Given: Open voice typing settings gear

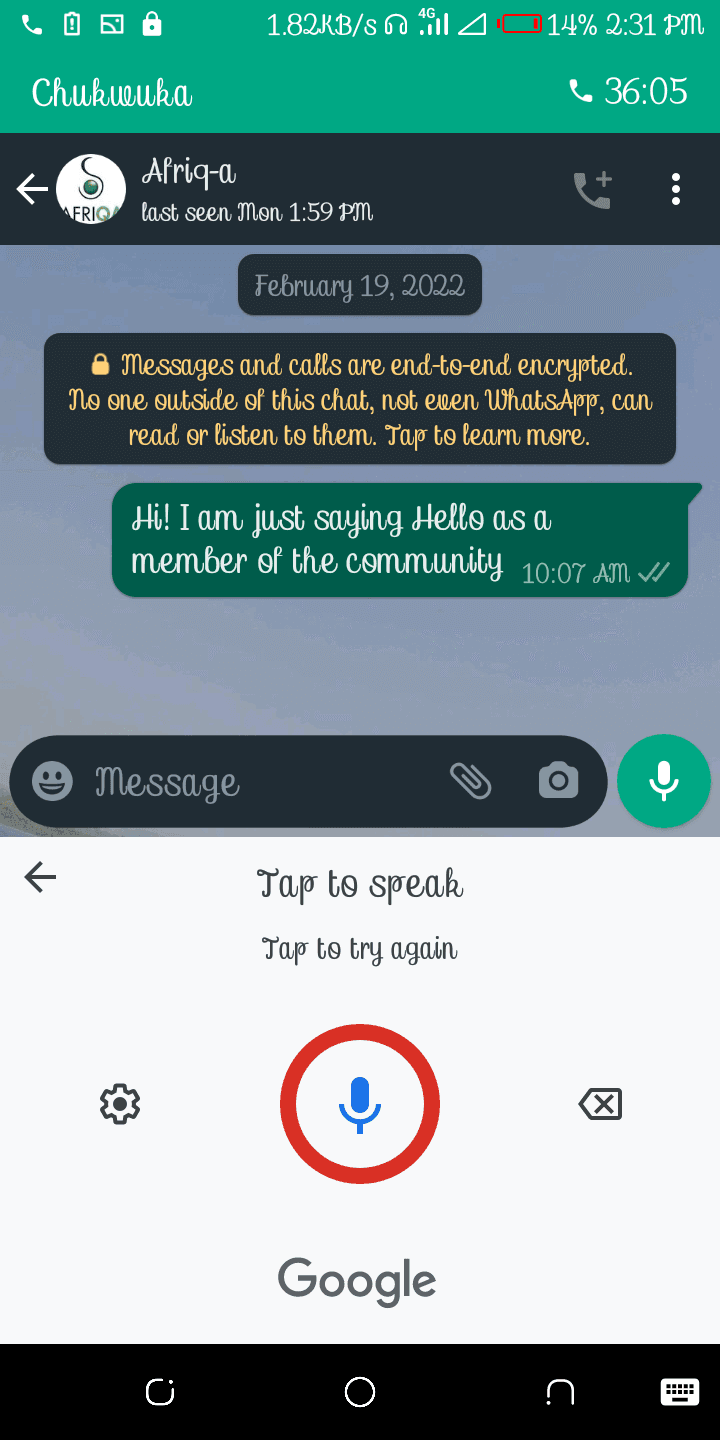Looking at the screenshot, I should pos(120,1104).
